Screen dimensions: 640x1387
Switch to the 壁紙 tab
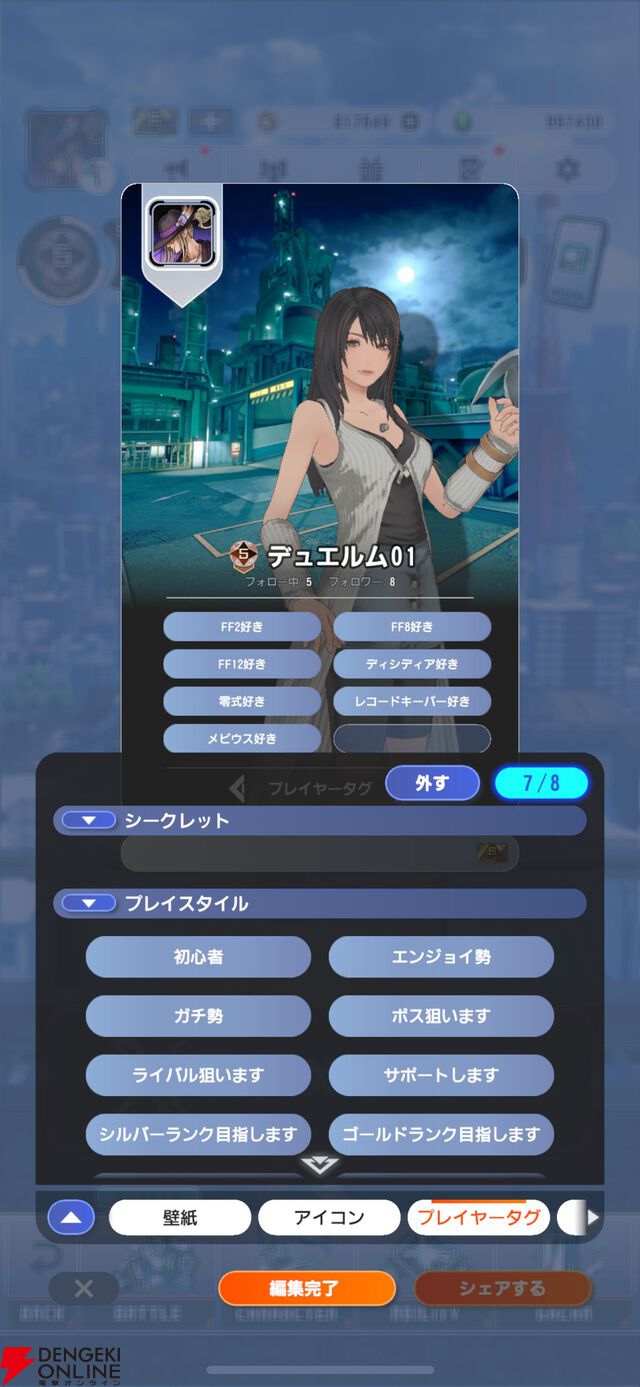coord(180,1217)
